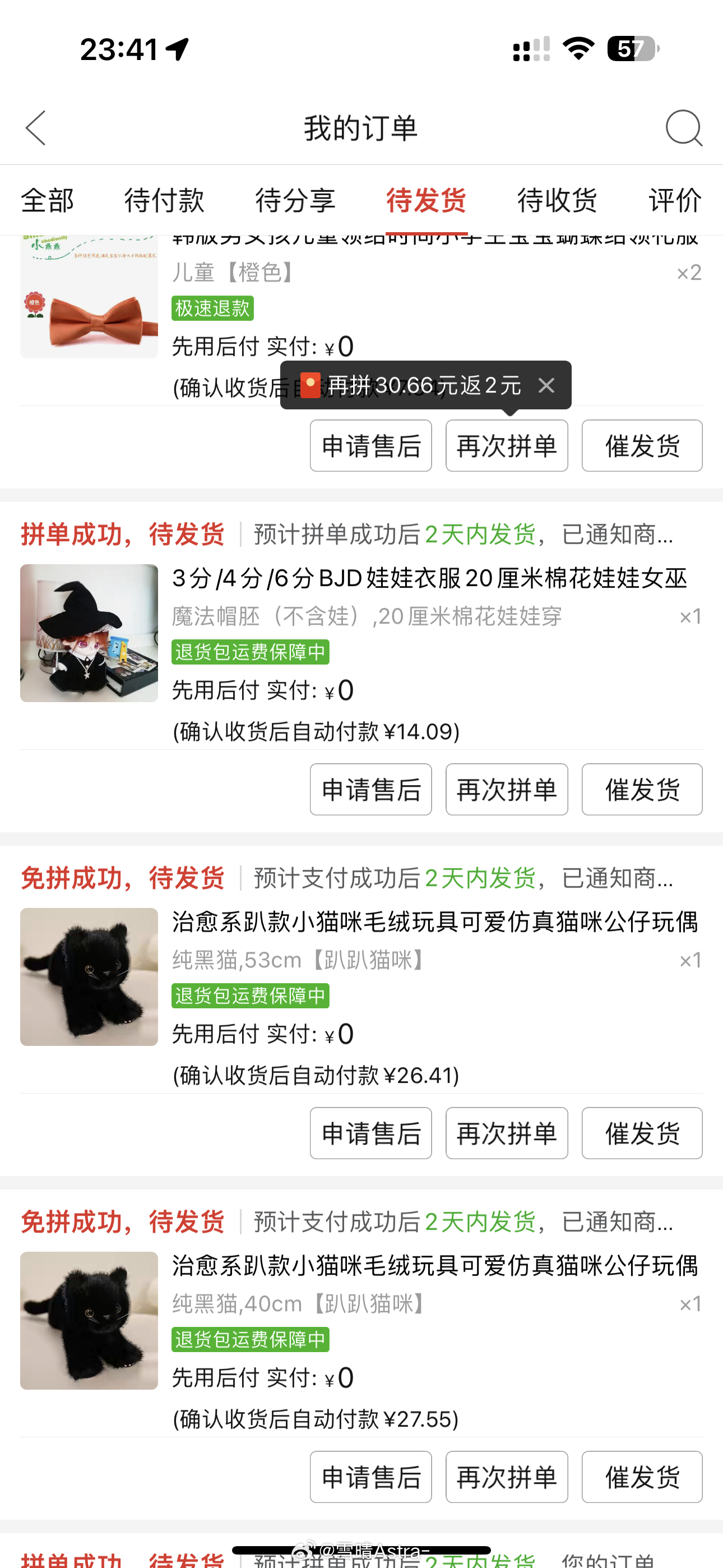
Task: Tap 再次拼单 for the orange bow tie order
Action: click(x=506, y=446)
